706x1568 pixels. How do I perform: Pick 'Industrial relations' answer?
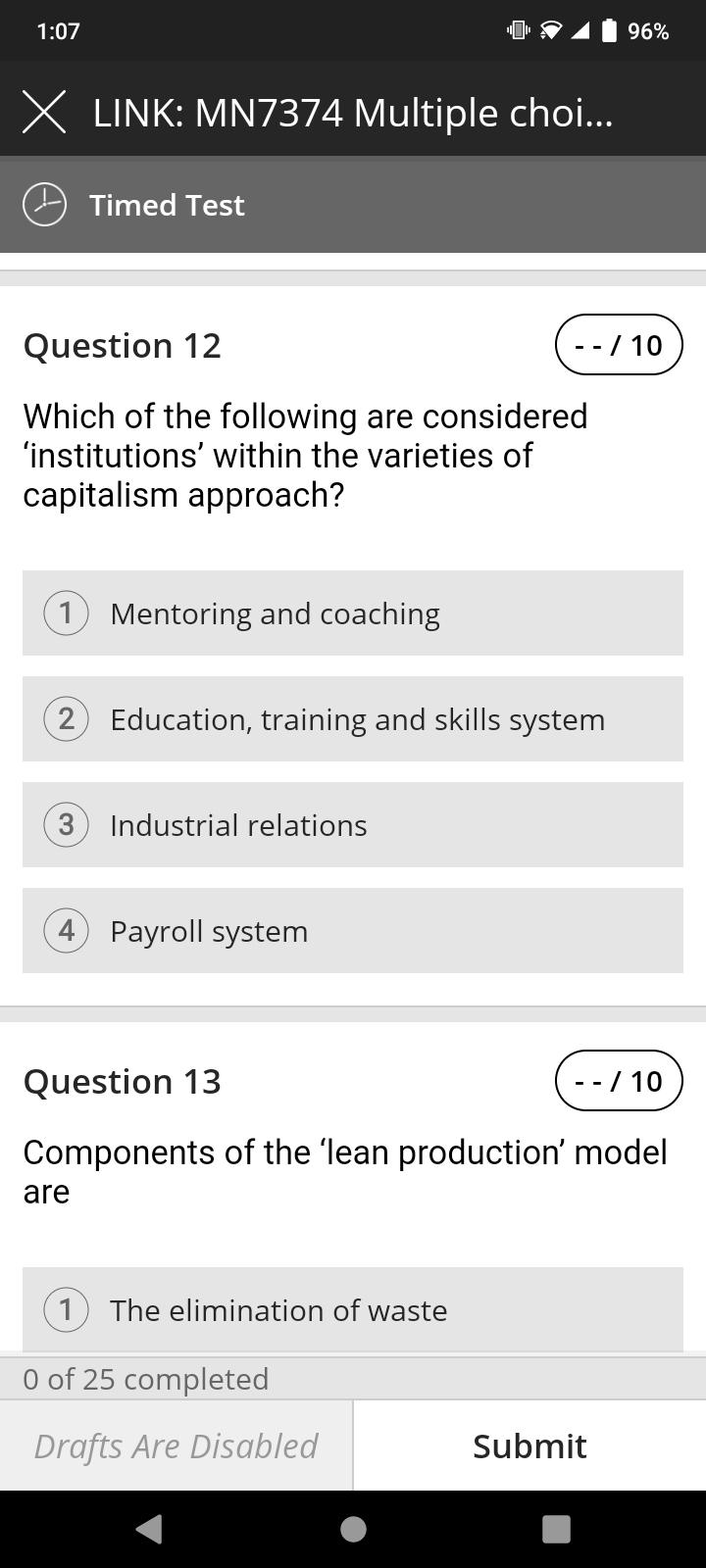coord(353,825)
